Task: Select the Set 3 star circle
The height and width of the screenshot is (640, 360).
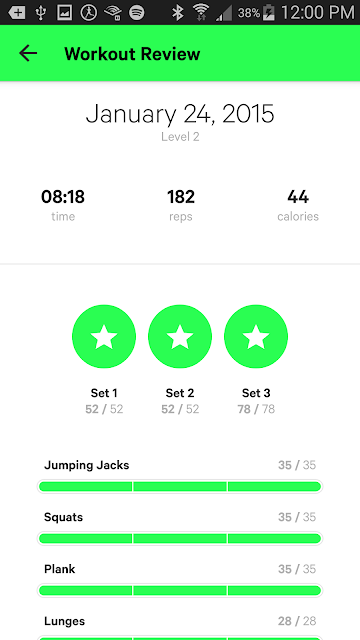Action: (256, 336)
